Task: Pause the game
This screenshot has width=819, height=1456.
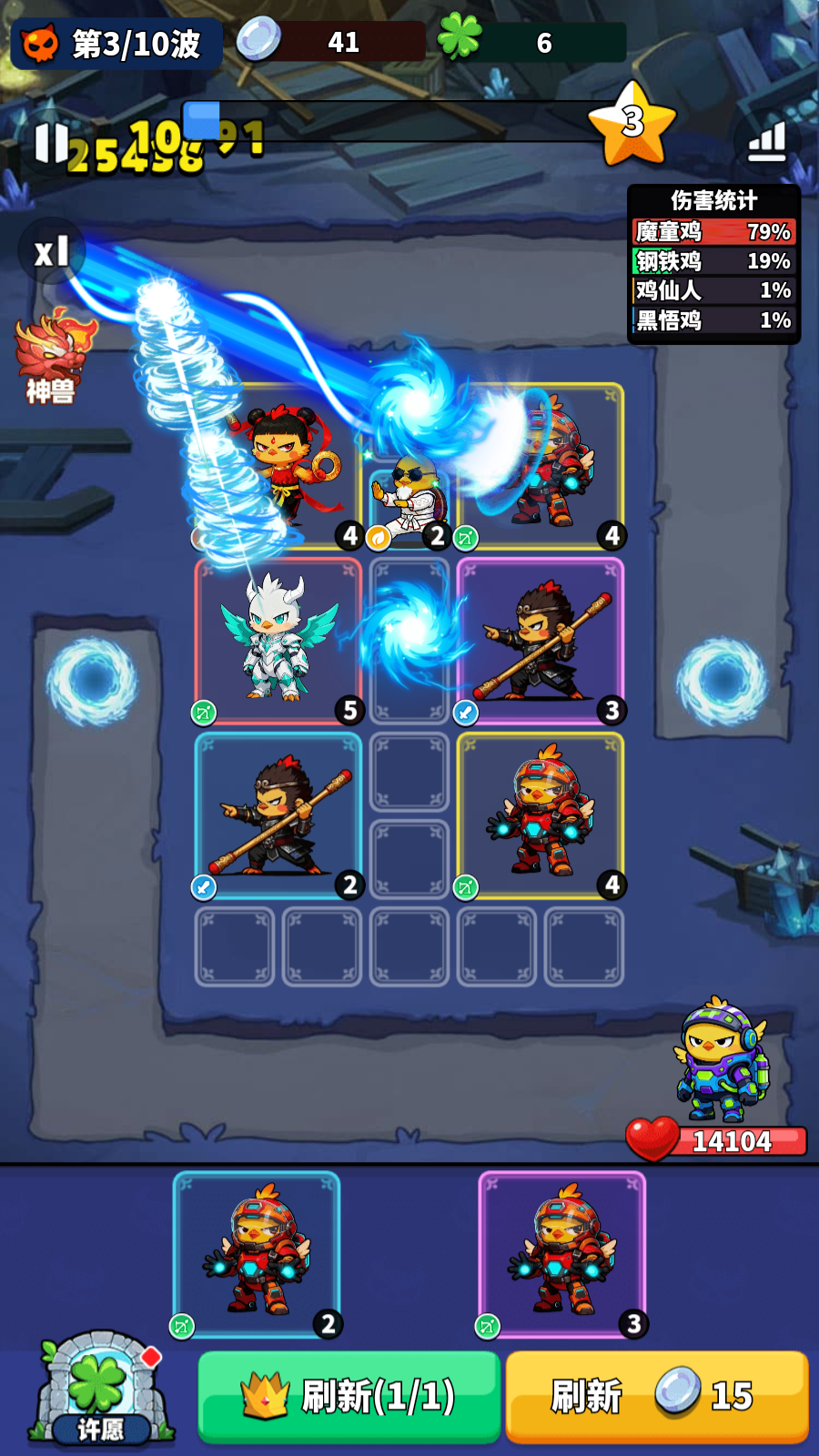Action: (x=51, y=143)
